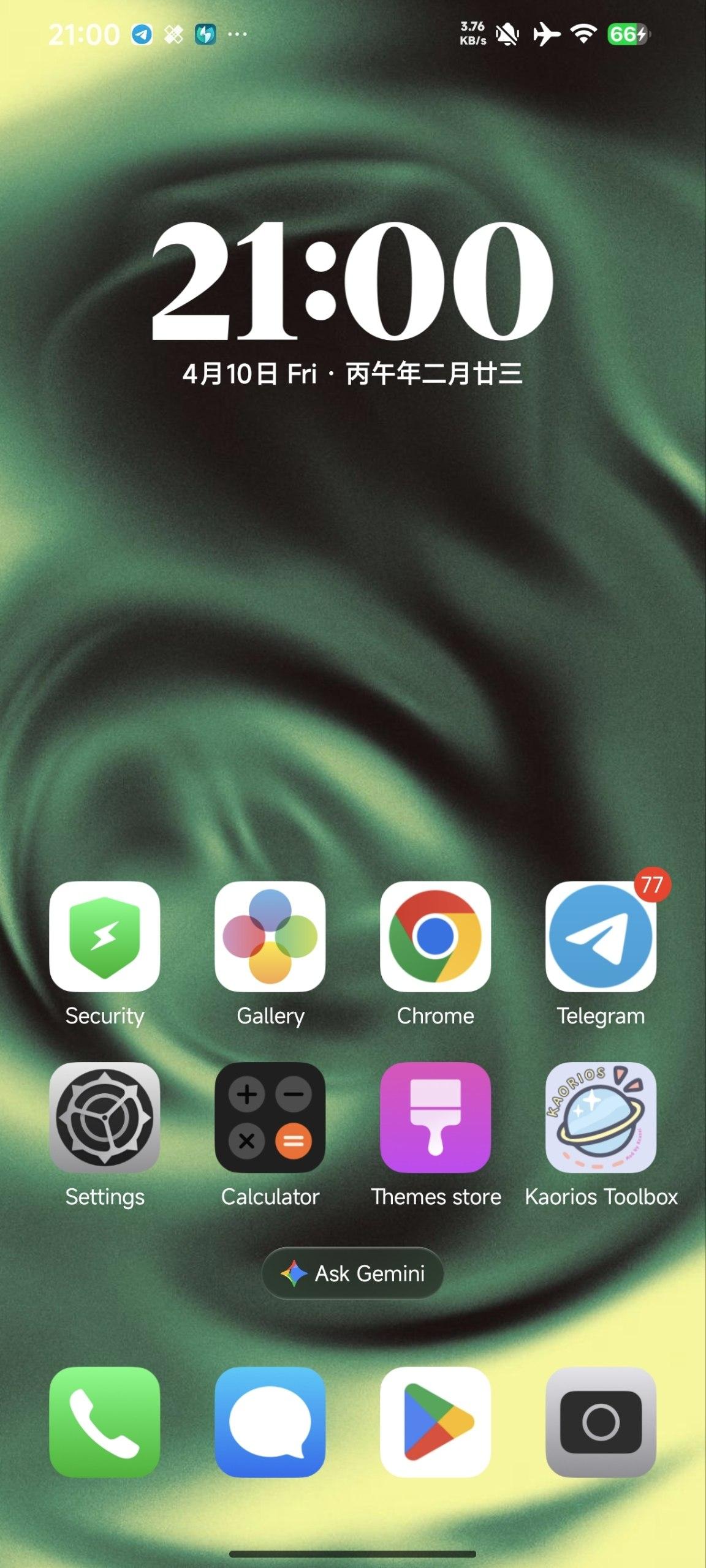The image size is (706, 1568).
Task: Tap the Ask Gemini pill
Action: click(353, 1273)
